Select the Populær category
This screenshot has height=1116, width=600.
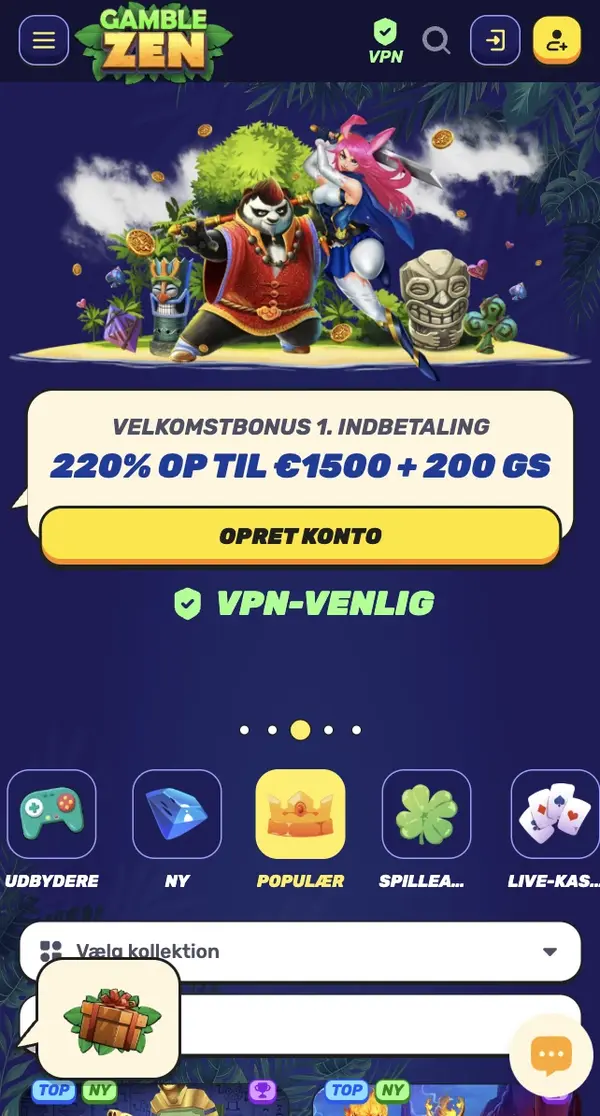(x=300, y=814)
